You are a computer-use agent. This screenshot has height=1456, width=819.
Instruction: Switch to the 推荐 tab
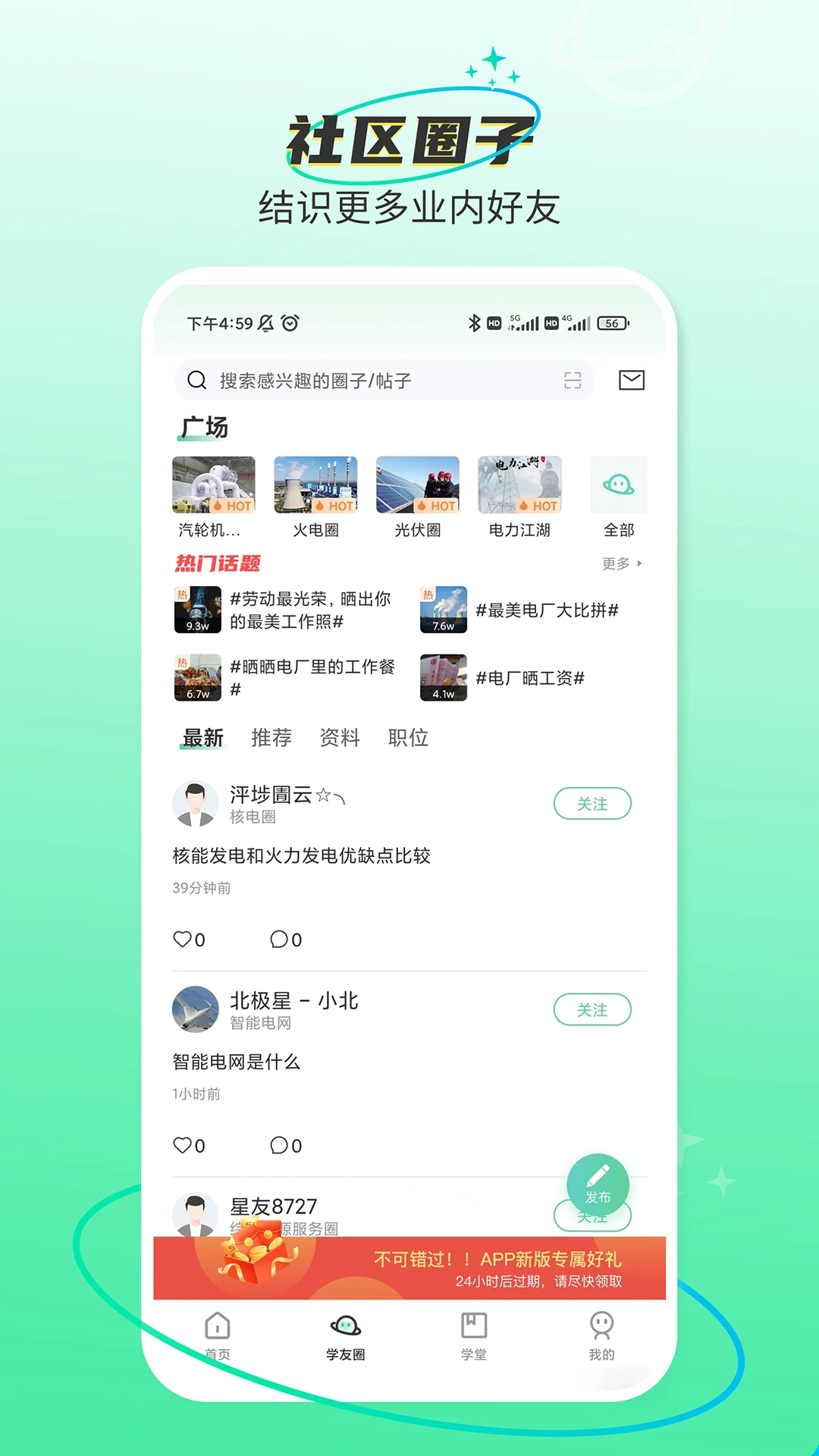(271, 738)
